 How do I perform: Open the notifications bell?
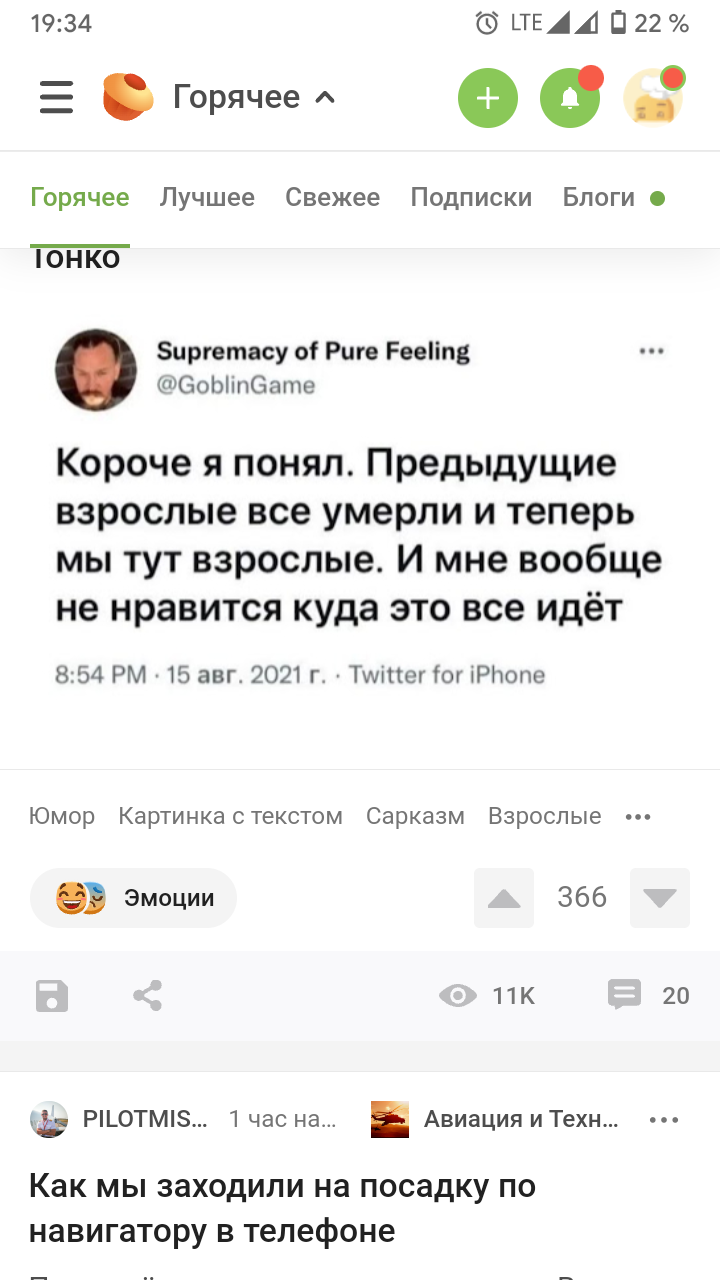click(570, 98)
